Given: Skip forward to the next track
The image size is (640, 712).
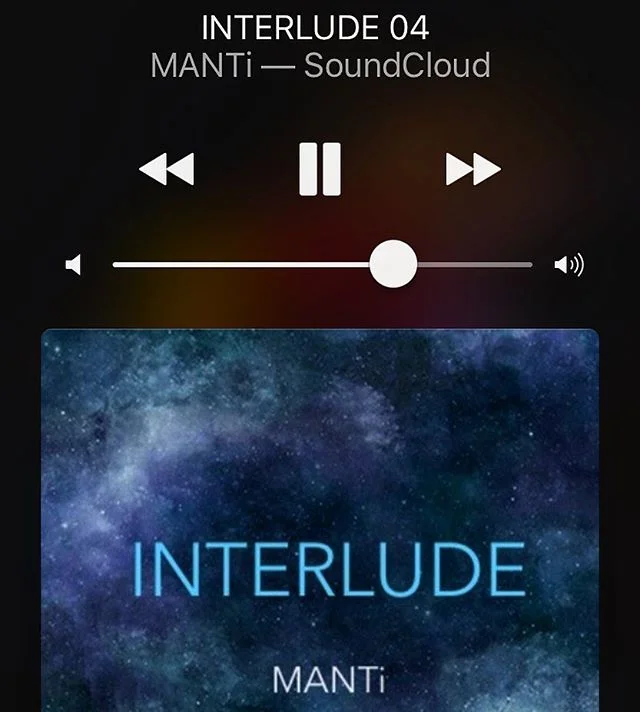Looking at the screenshot, I should pos(473,169).
